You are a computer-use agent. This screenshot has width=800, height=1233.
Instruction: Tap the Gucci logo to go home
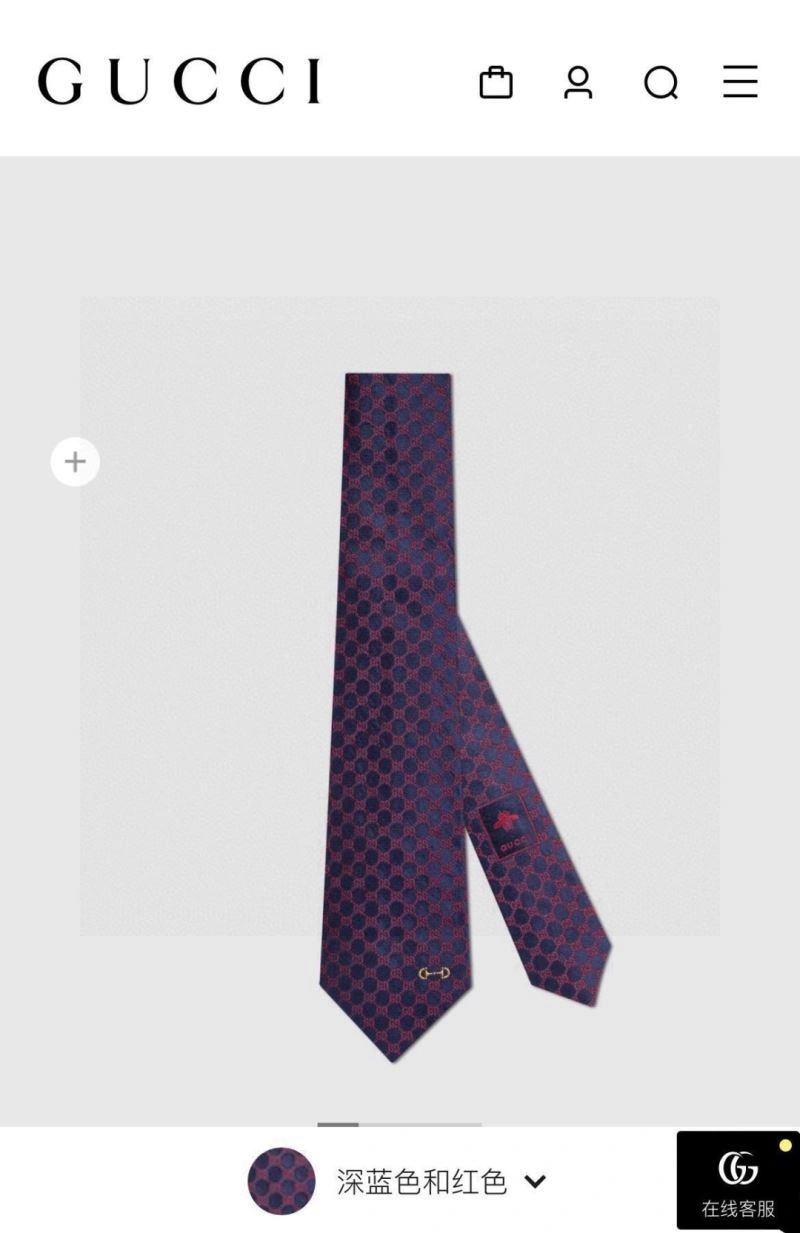pos(180,81)
